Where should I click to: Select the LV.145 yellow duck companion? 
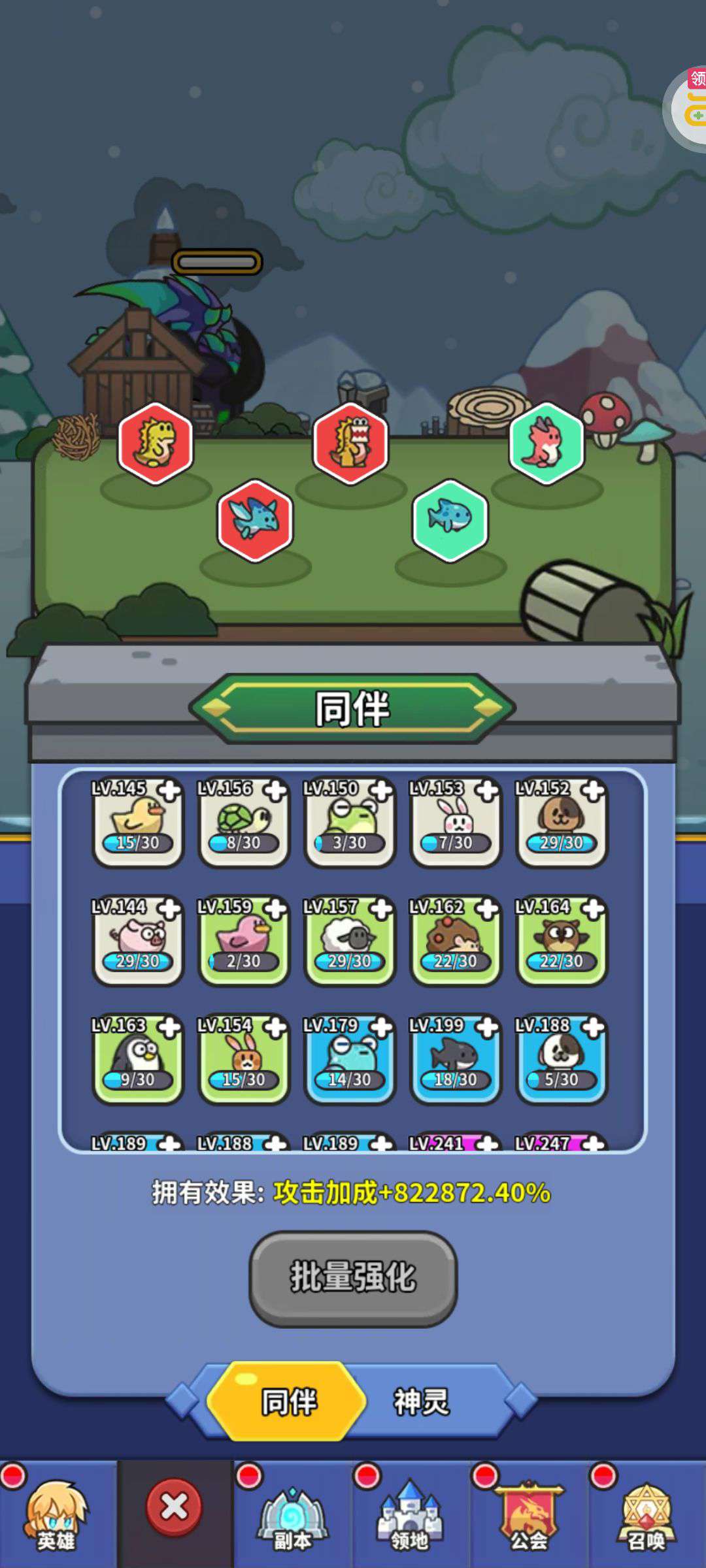pyautogui.click(x=137, y=822)
